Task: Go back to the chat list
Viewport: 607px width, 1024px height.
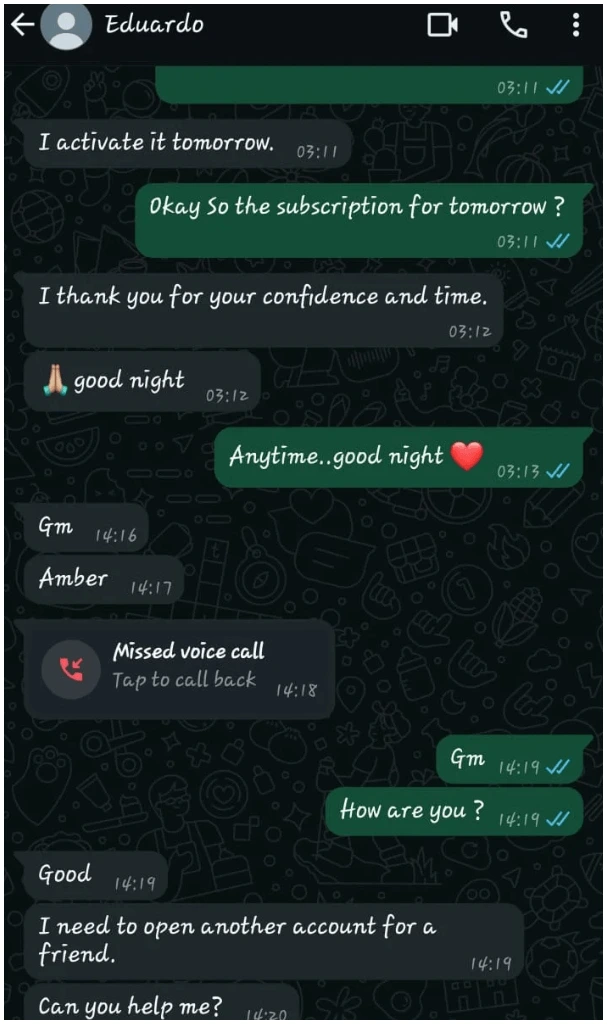Action: point(20,26)
